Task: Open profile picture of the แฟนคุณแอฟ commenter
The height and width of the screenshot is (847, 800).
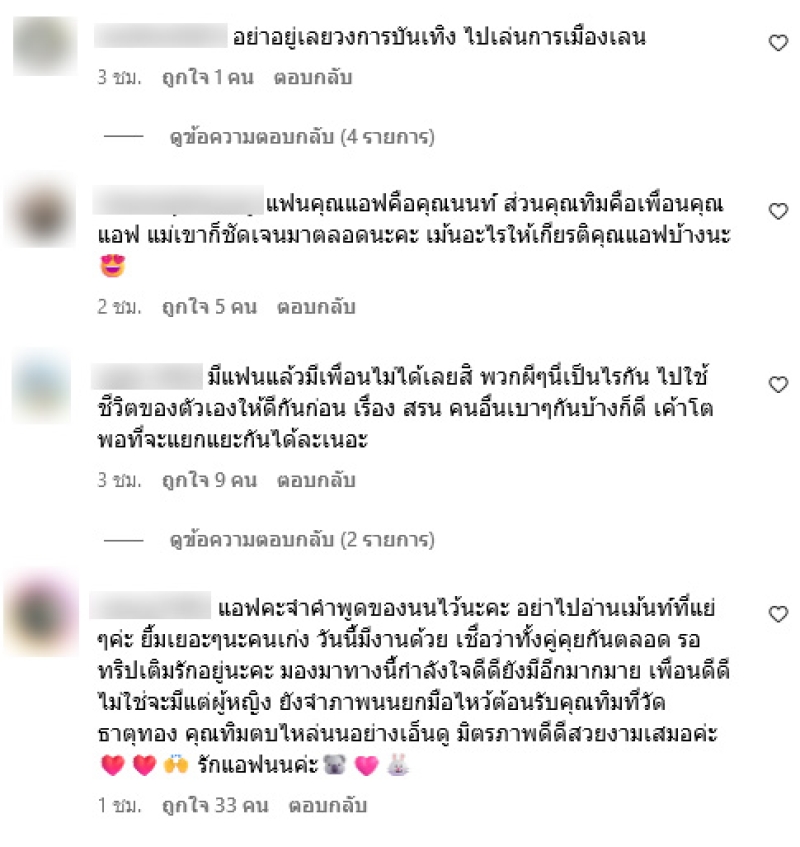Action: pos(44,212)
